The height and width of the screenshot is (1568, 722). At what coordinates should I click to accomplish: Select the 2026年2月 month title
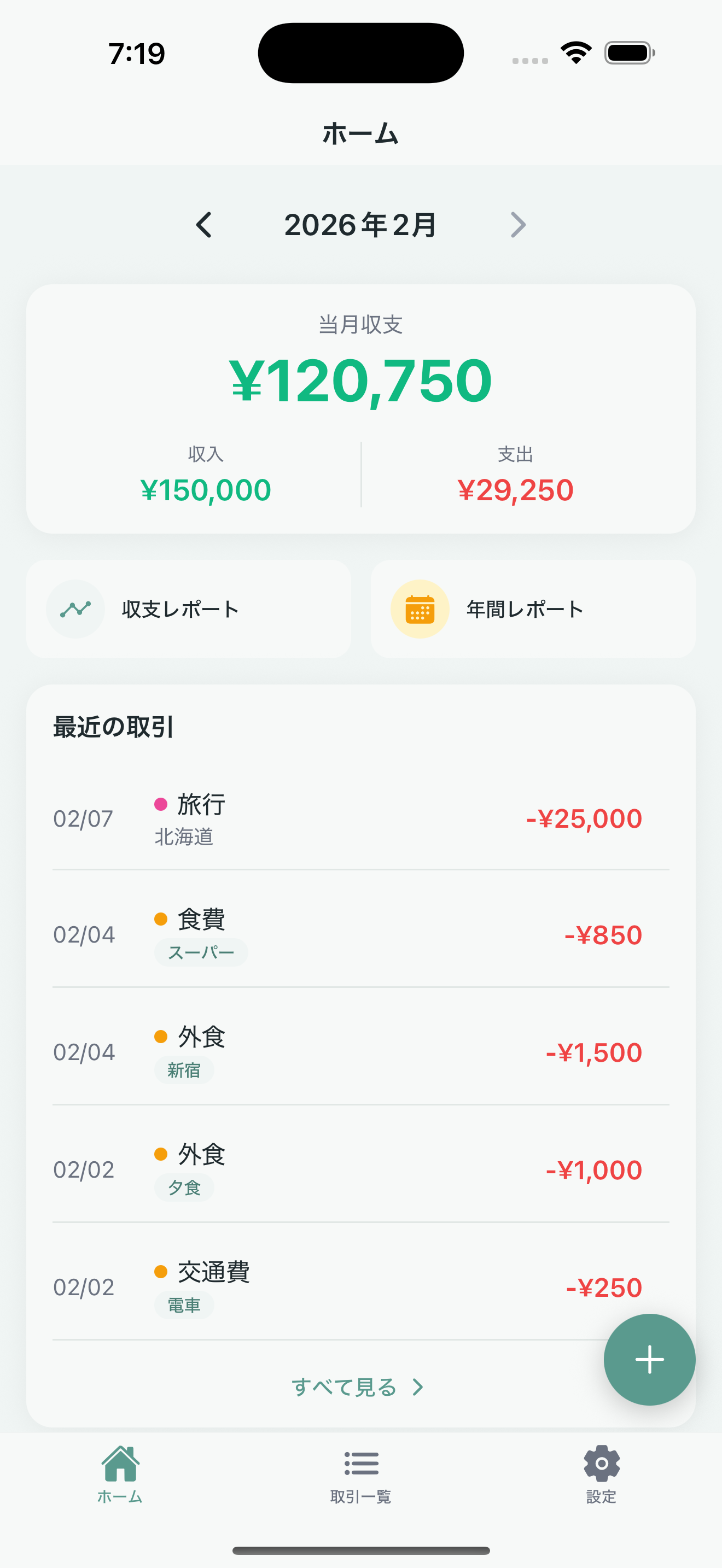click(x=360, y=225)
